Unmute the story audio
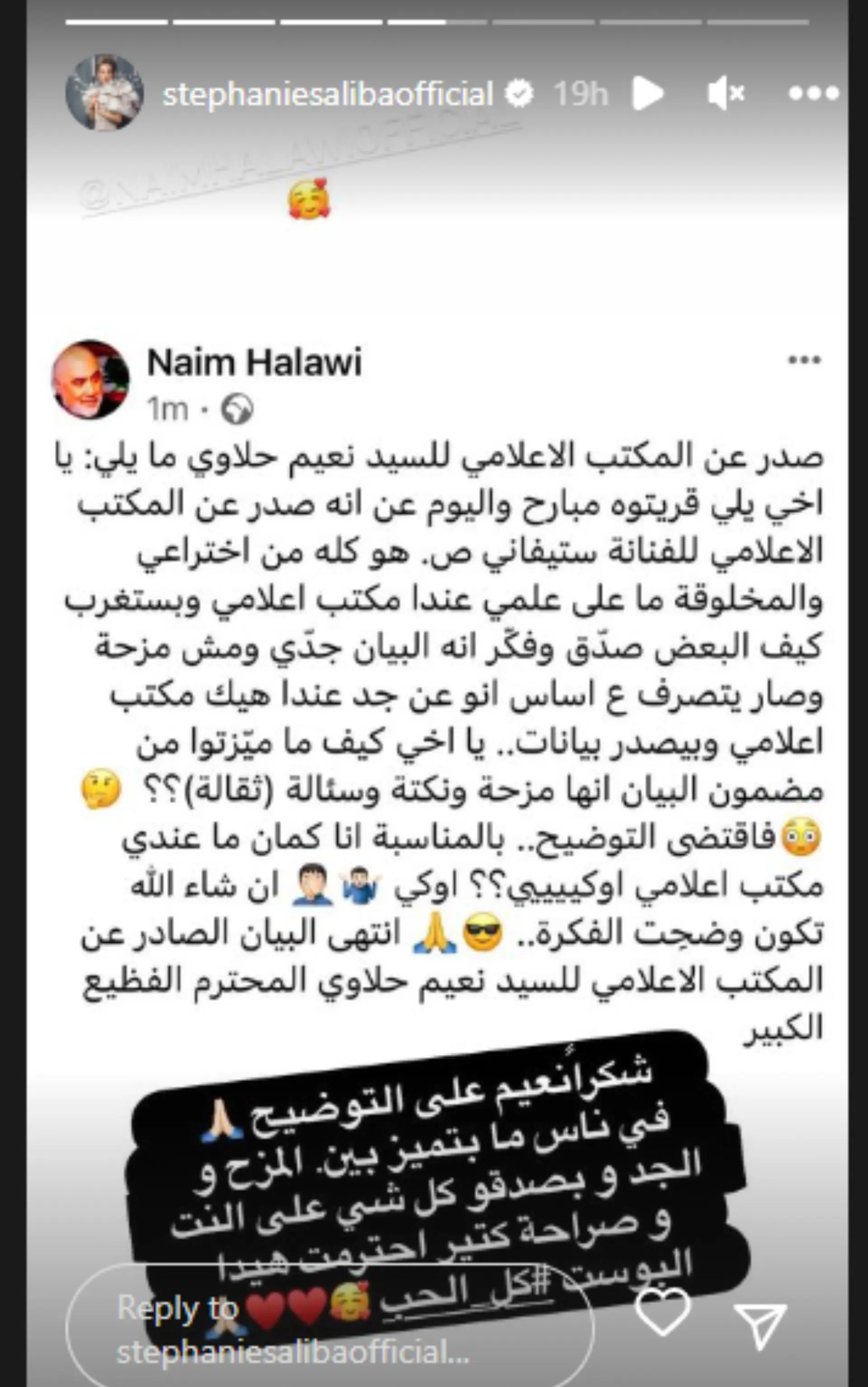This screenshot has height=1387, width=868. pyautogui.click(x=726, y=94)
